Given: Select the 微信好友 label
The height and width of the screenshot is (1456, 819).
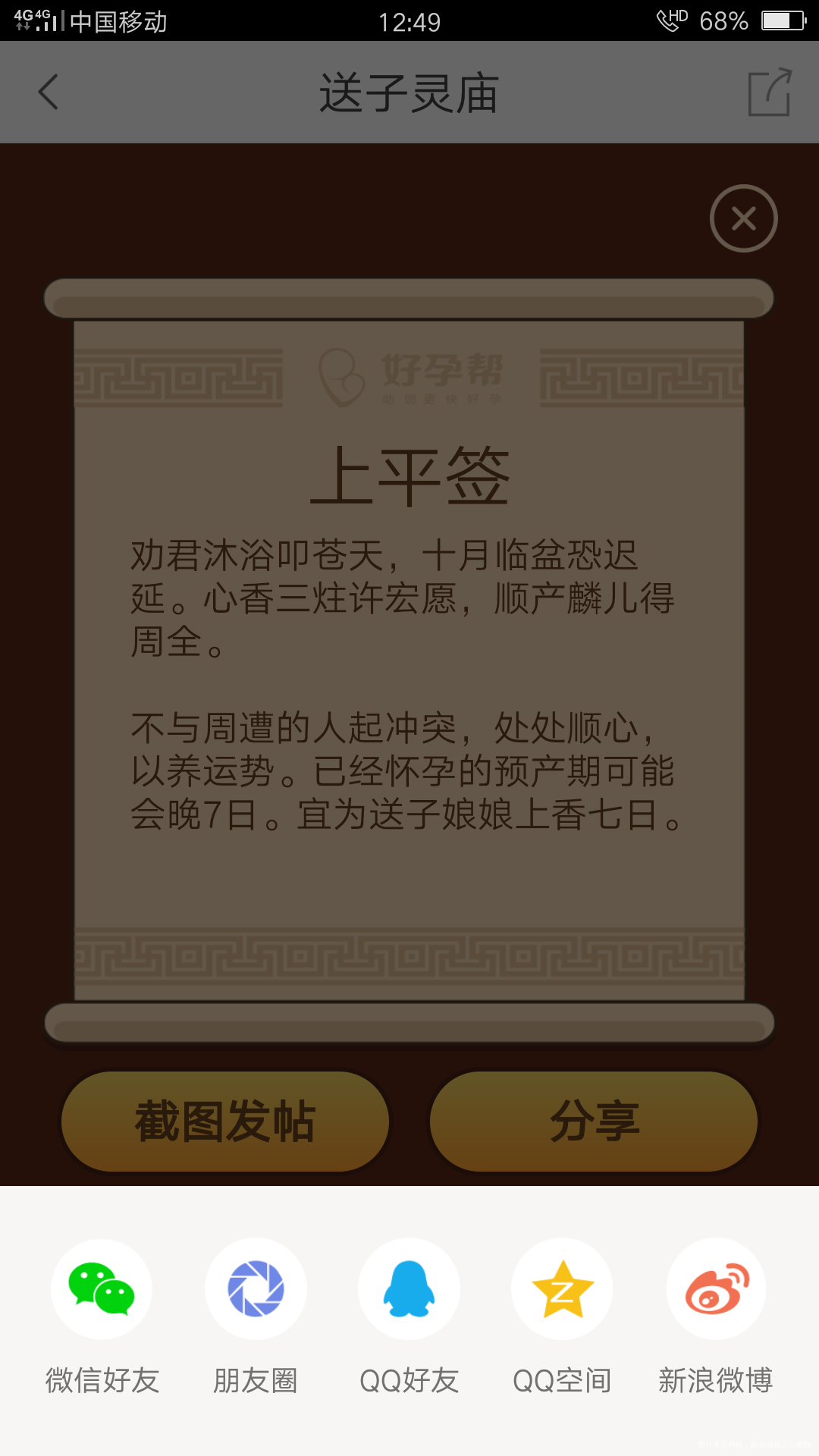Looking at the screenshot, I should click(x=104, y=1380).
